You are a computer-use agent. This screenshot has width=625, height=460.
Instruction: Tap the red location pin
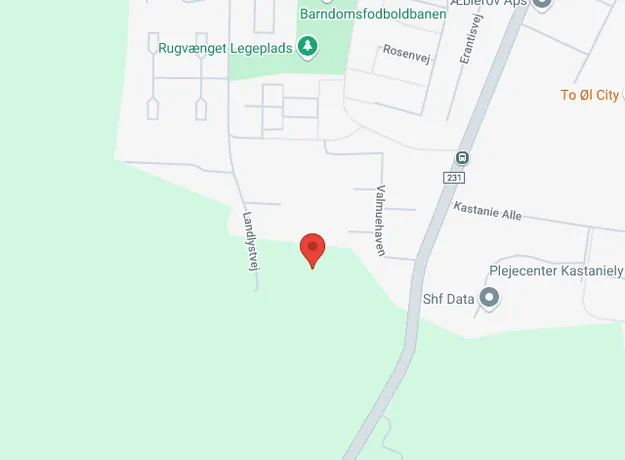pos(313,248)
